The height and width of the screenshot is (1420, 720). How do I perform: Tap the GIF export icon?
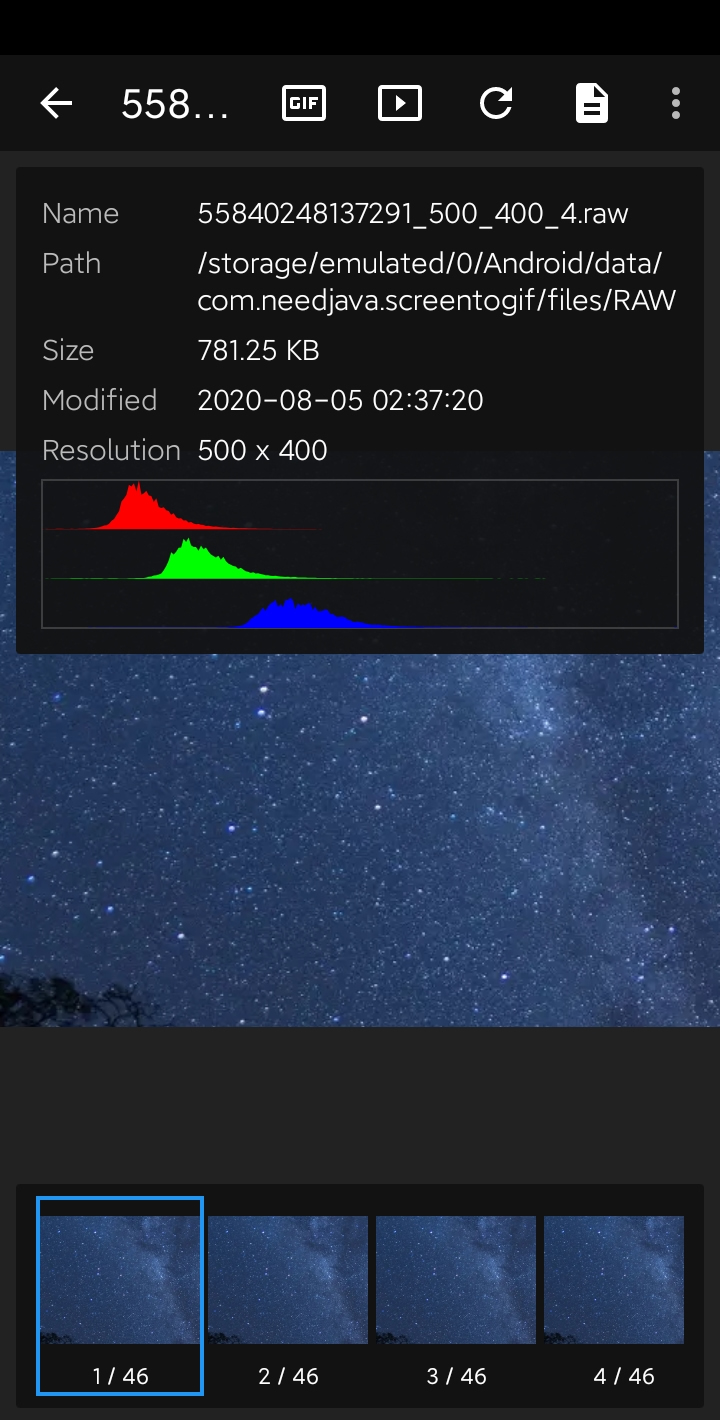click(304, 103)
